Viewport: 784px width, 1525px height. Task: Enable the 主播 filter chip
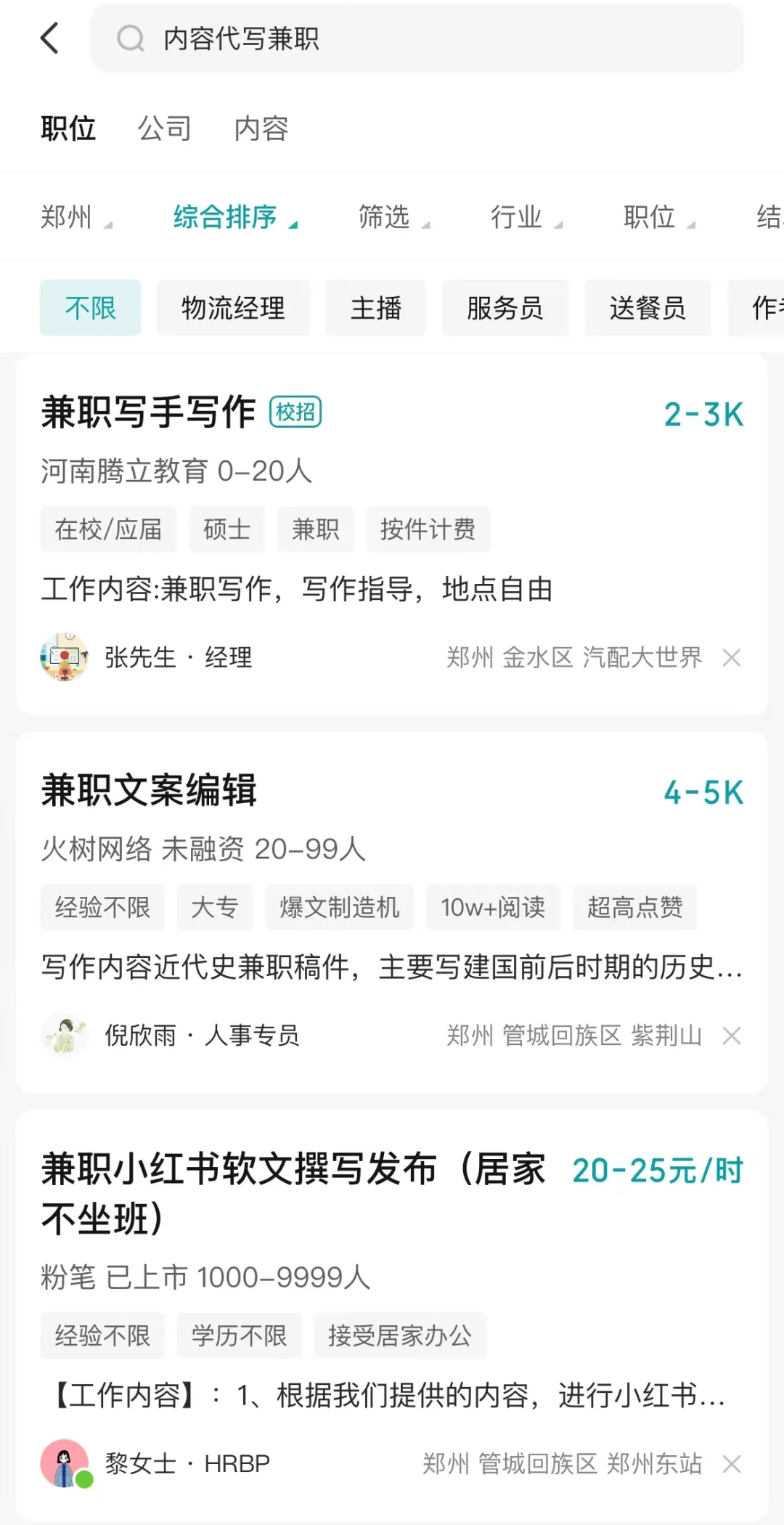pos(375,308)
